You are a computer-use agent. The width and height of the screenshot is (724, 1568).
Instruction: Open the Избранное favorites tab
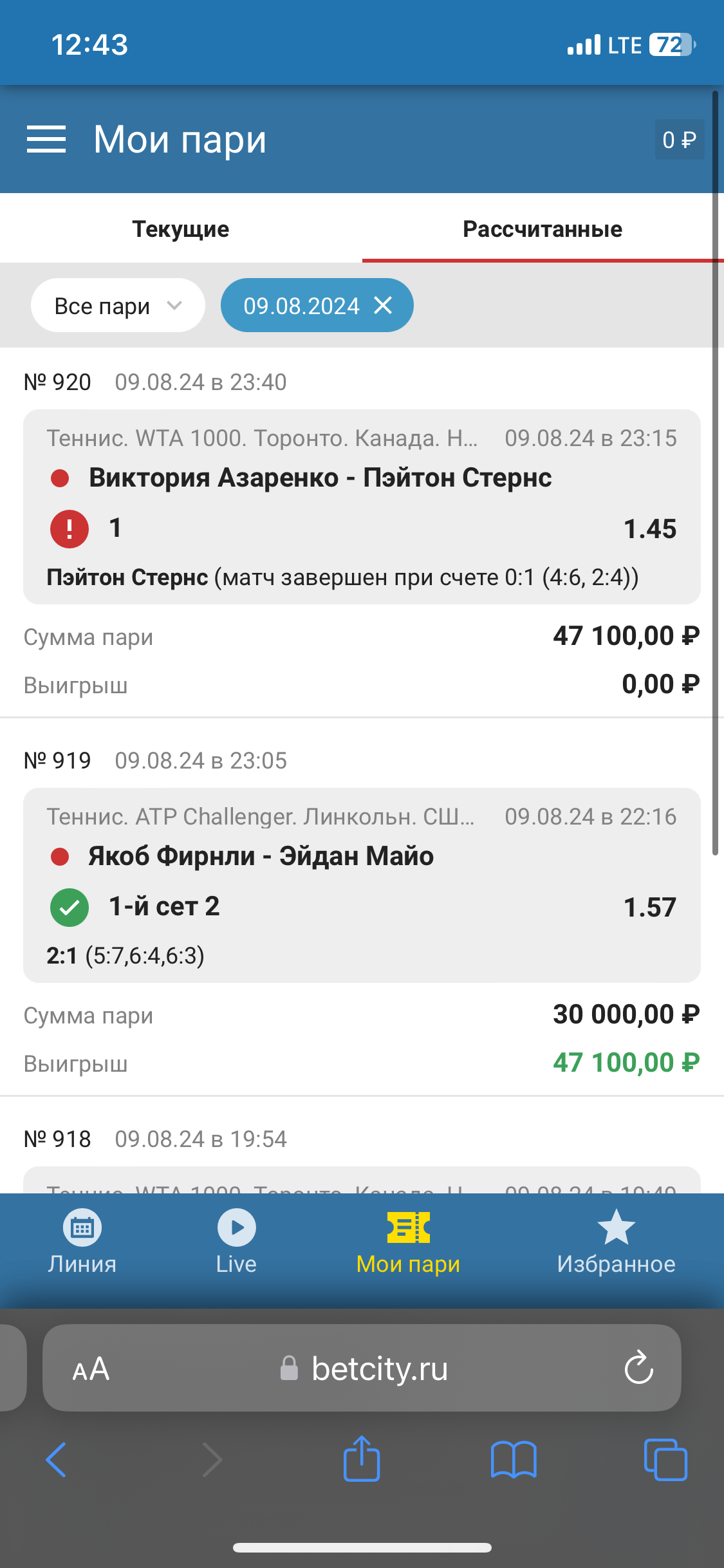[616, 1242]
